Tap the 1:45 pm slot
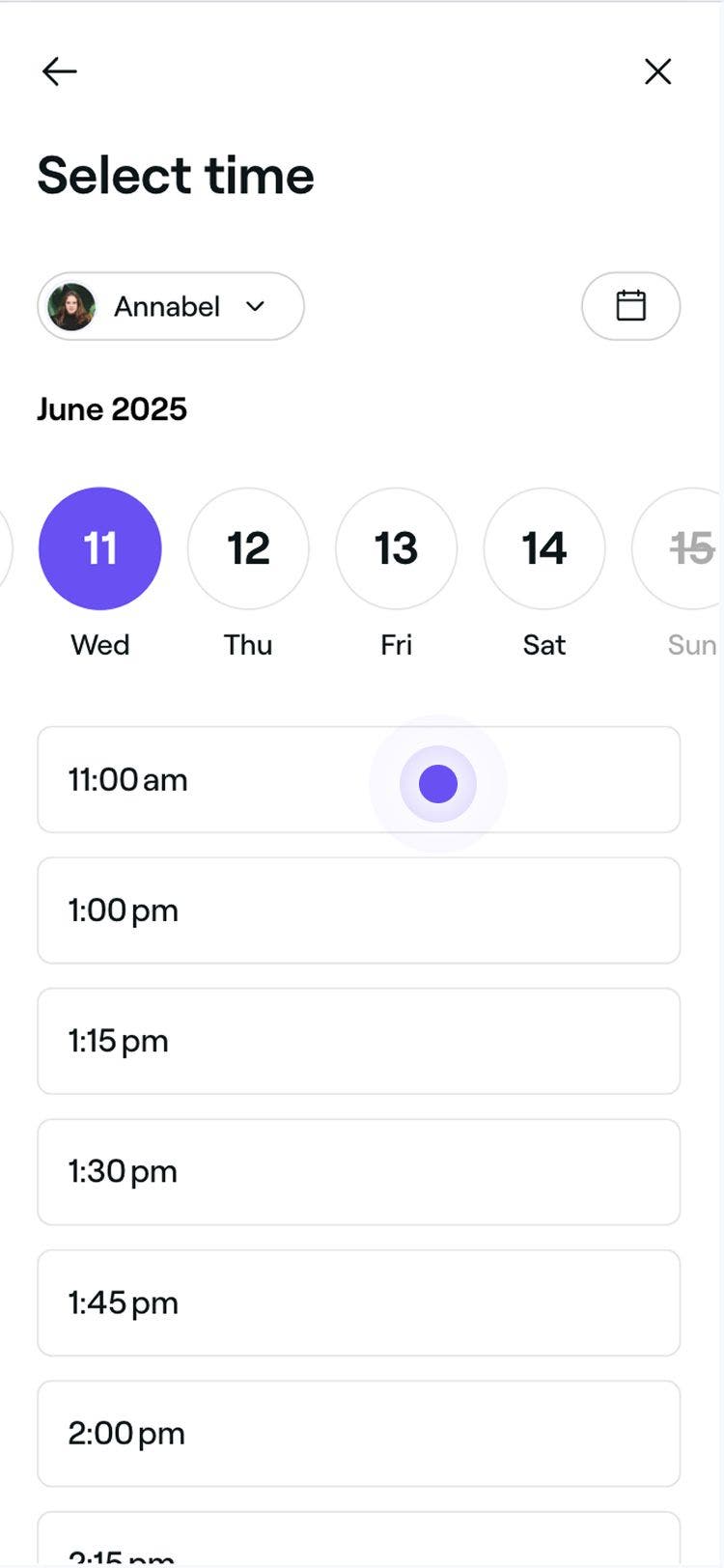The image size is (724, 1568). 358,1302
